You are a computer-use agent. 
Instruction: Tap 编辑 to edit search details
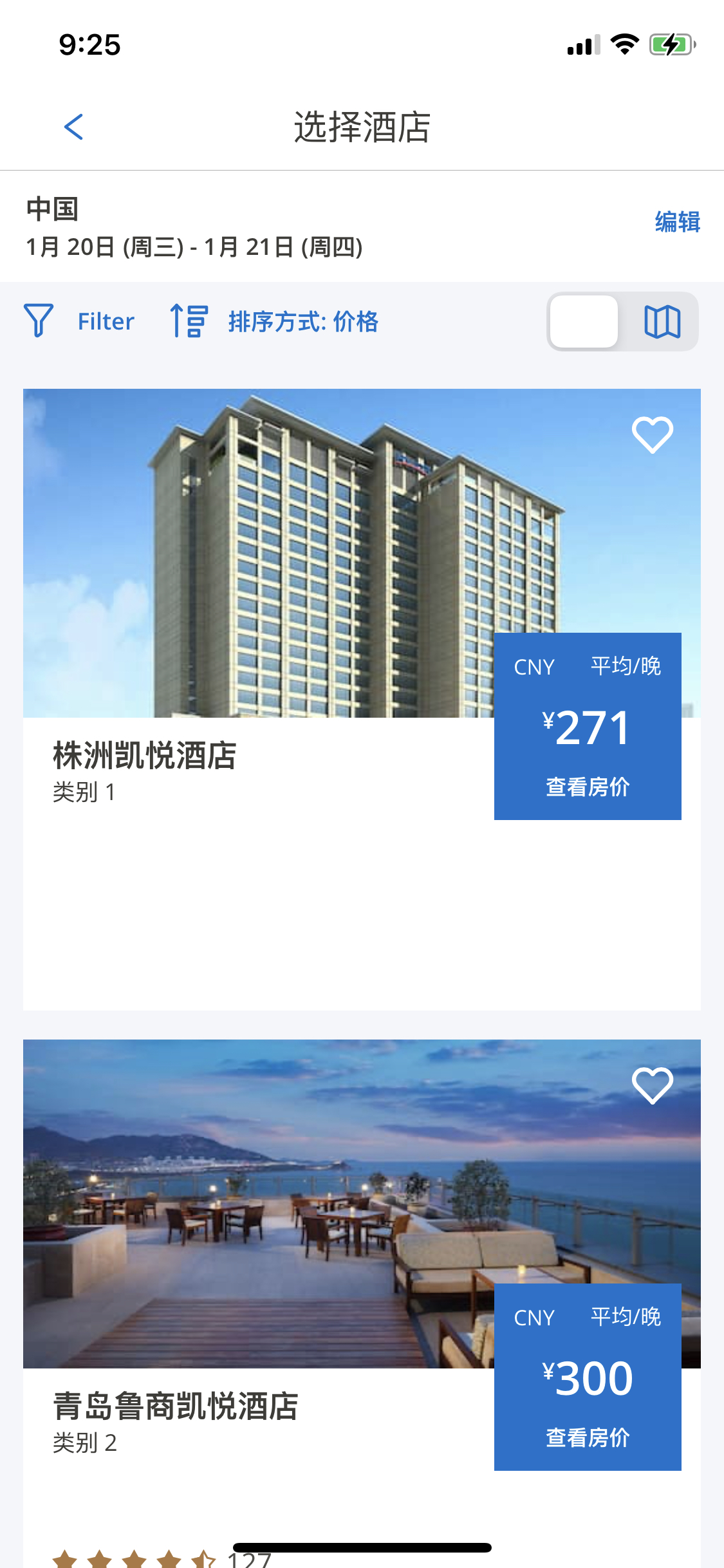tap(677, 222)
